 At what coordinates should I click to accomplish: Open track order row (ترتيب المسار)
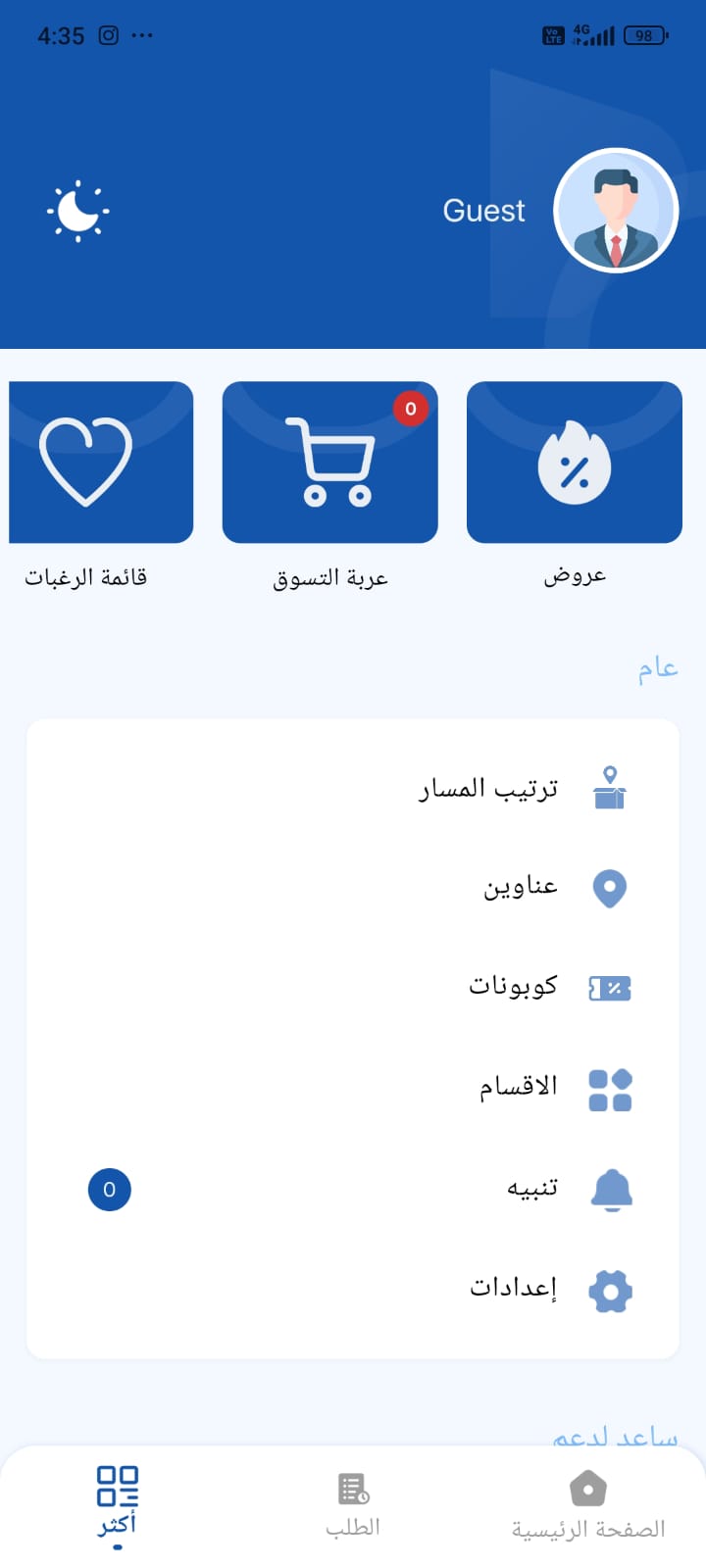point(488,789)
